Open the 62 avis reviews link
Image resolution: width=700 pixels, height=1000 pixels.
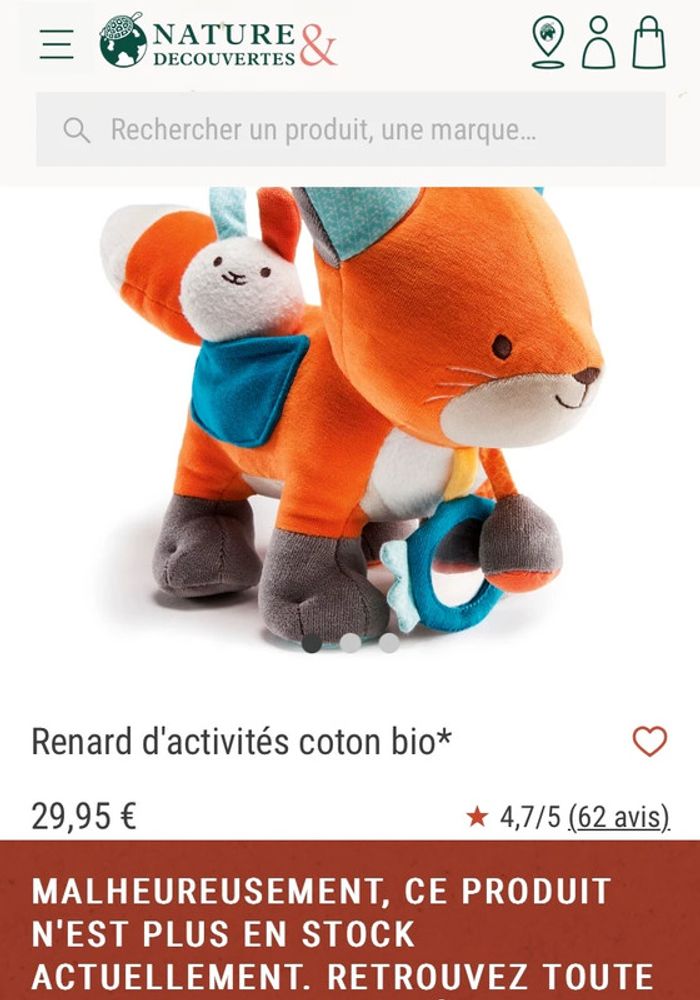point(618,817)
